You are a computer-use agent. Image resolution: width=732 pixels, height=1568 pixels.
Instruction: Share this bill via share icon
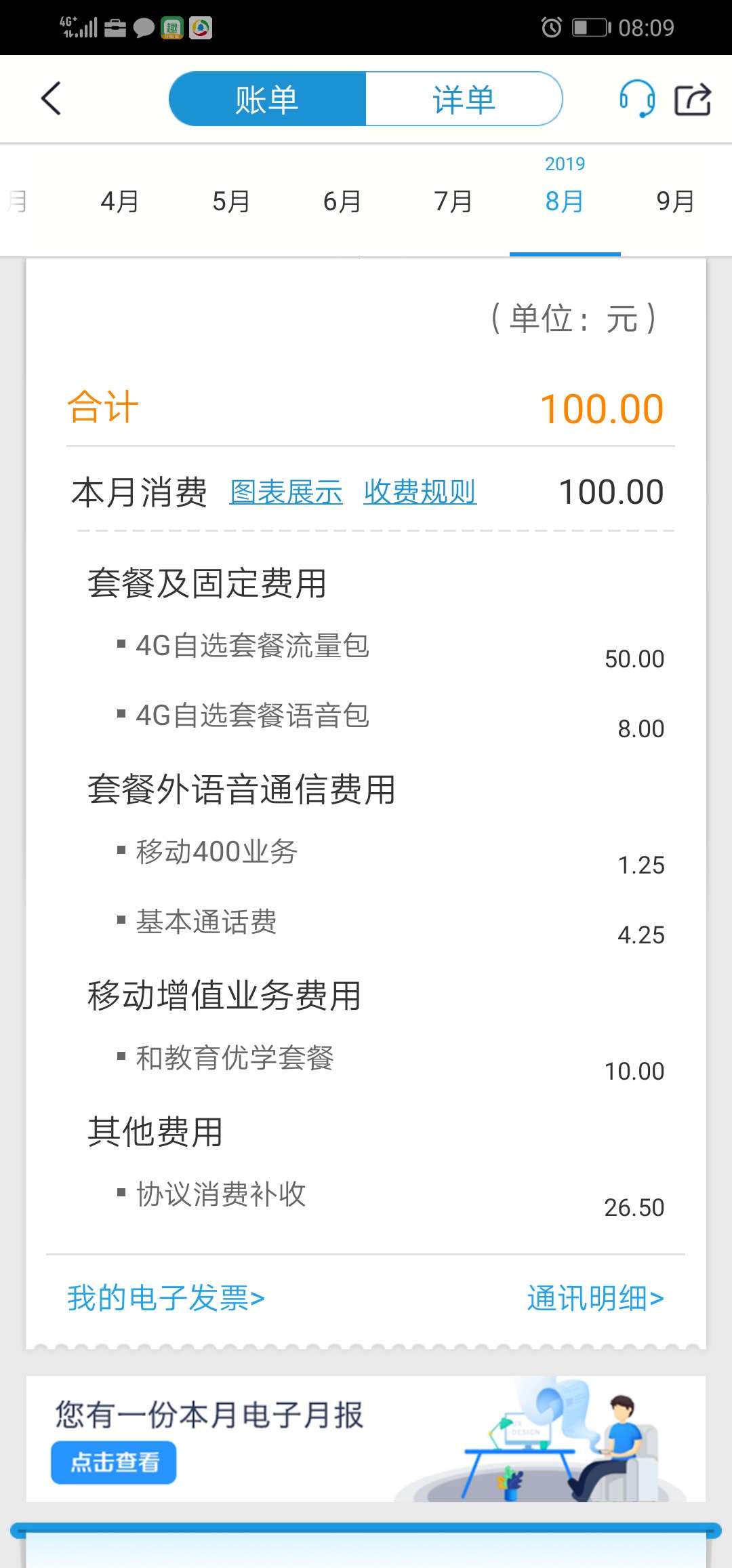coord(693,100)
